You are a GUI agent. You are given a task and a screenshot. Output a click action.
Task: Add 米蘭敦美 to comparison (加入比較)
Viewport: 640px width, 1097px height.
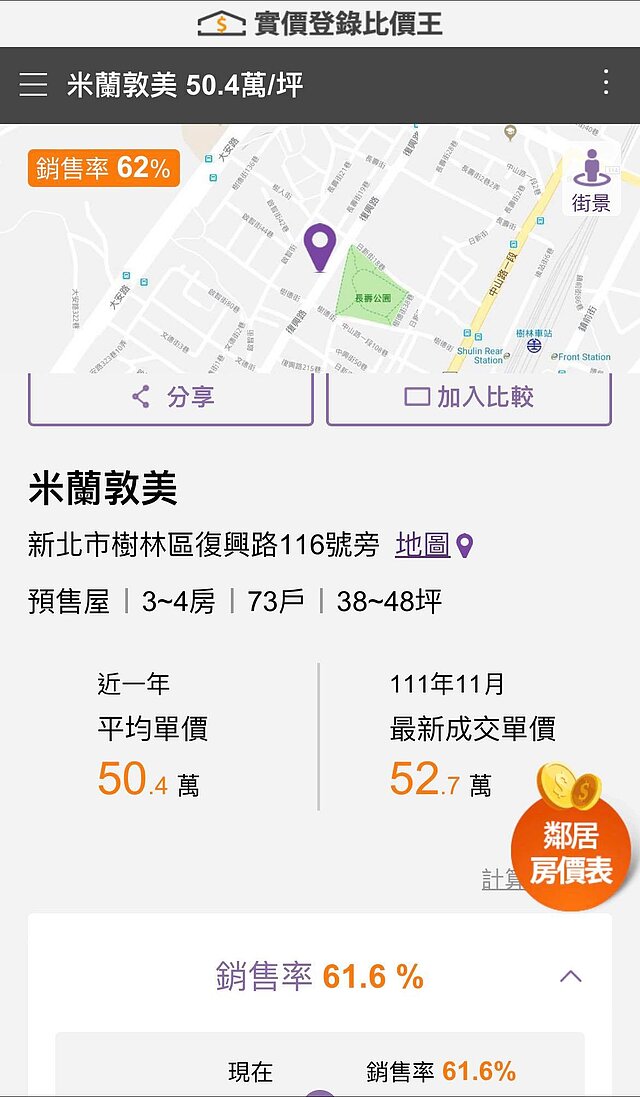click(x=469, y=397)
